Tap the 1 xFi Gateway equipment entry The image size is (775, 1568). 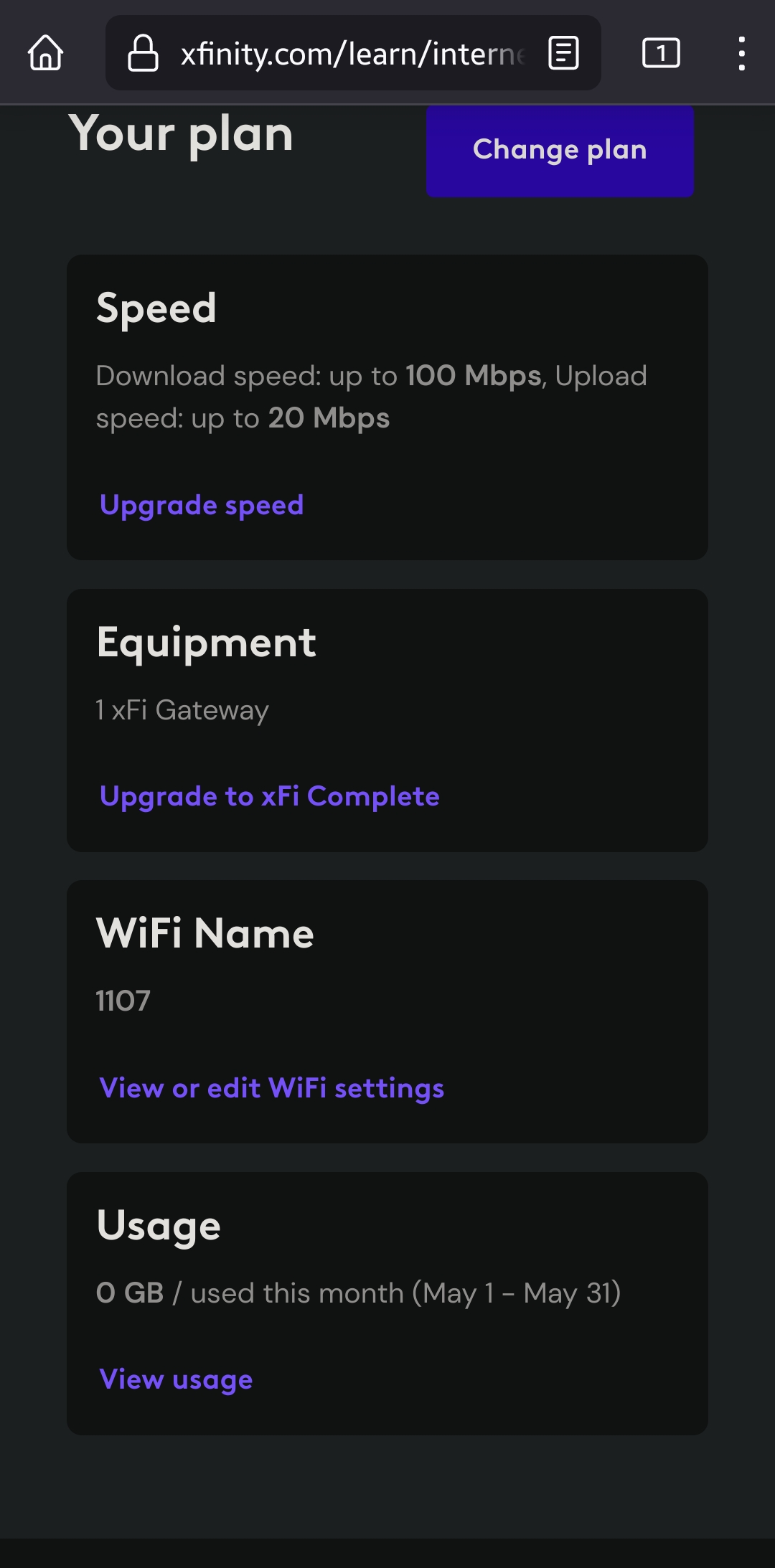click(182, 709)
